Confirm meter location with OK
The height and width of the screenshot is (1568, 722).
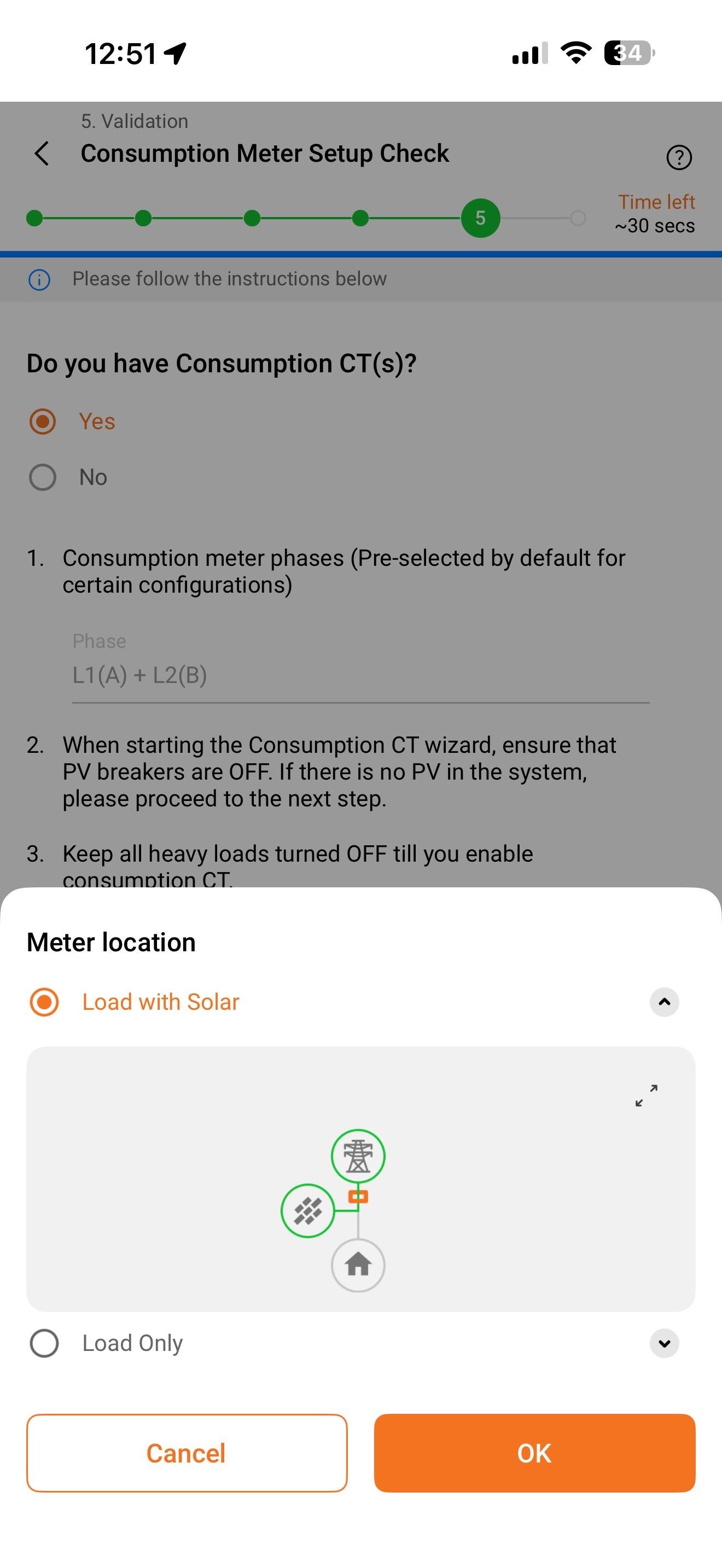click(534, 1453)
